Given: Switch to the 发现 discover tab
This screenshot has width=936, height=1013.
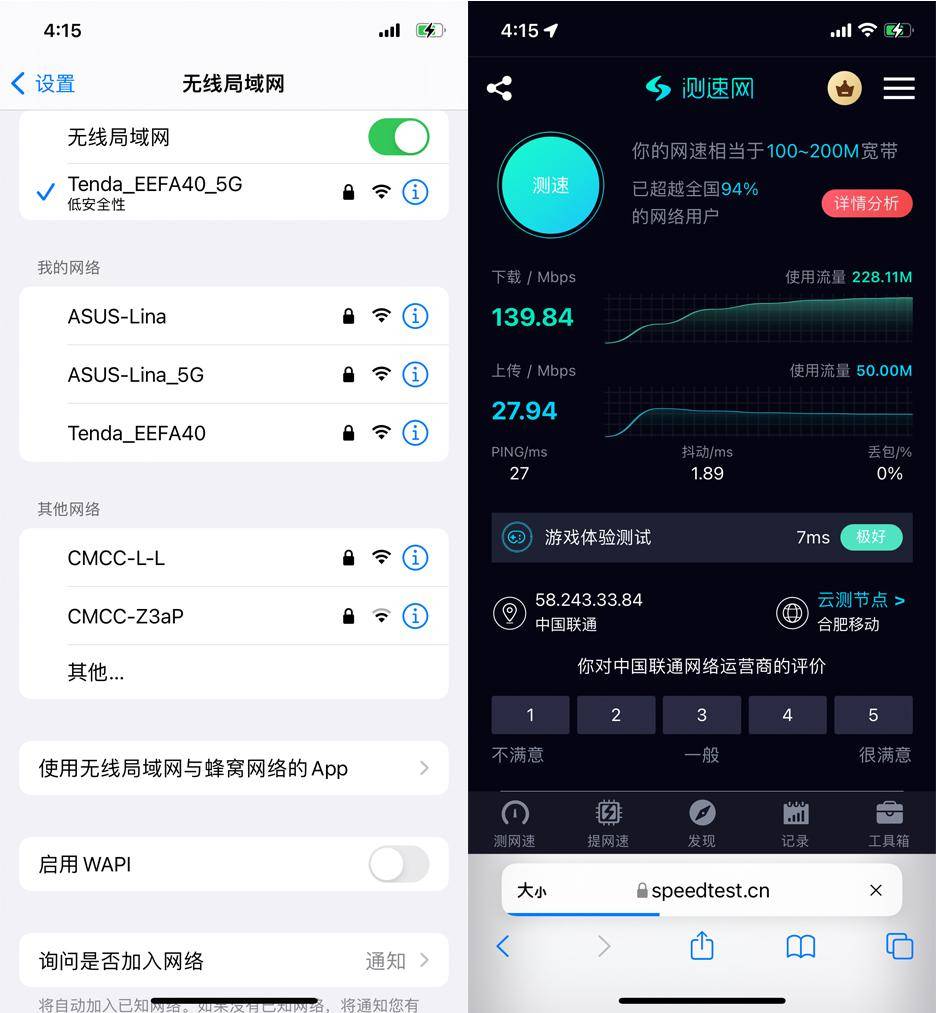Looking at the screenshot, I should (701, 822).
